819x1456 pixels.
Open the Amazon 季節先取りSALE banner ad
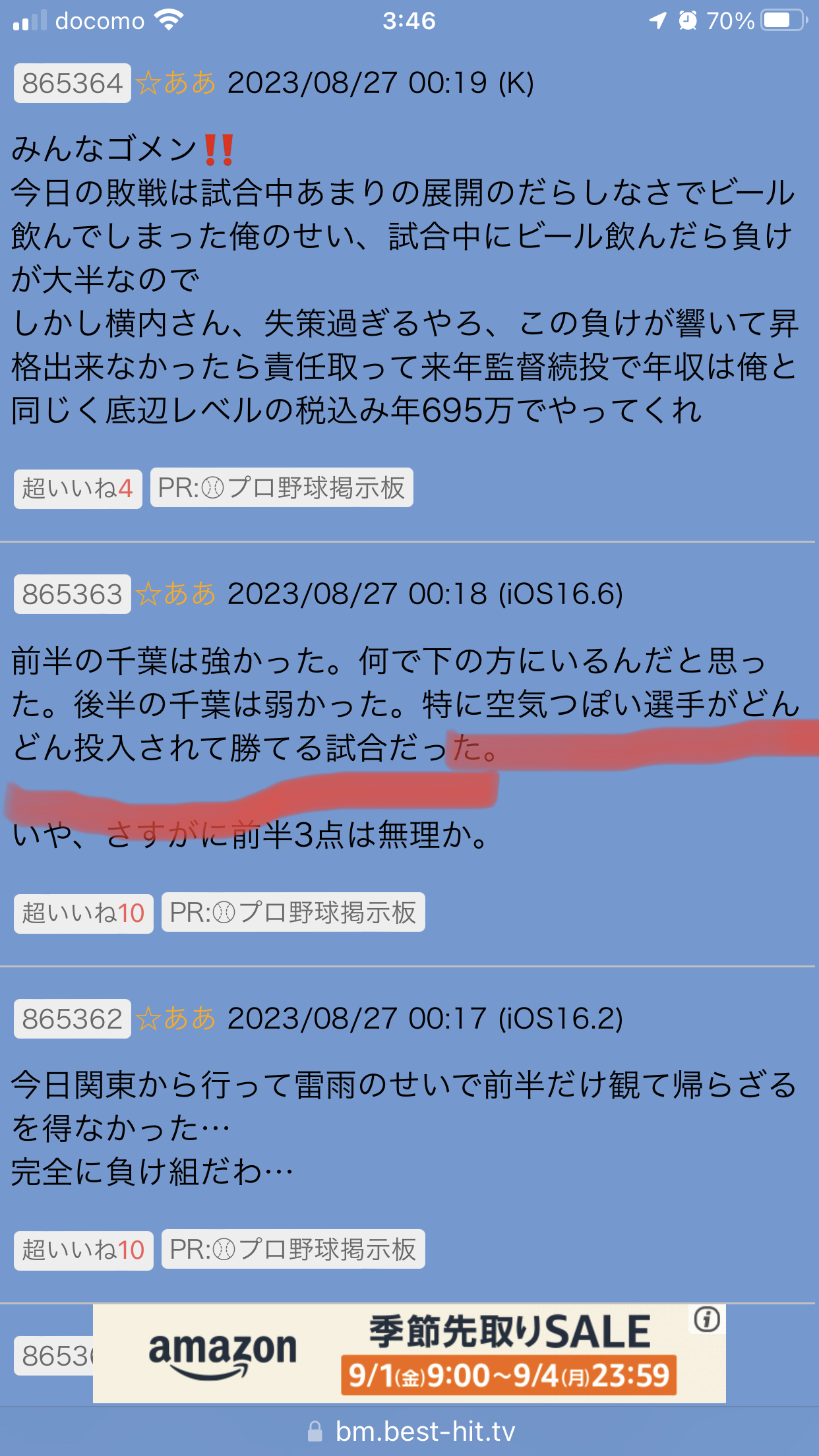point(409,1354)
